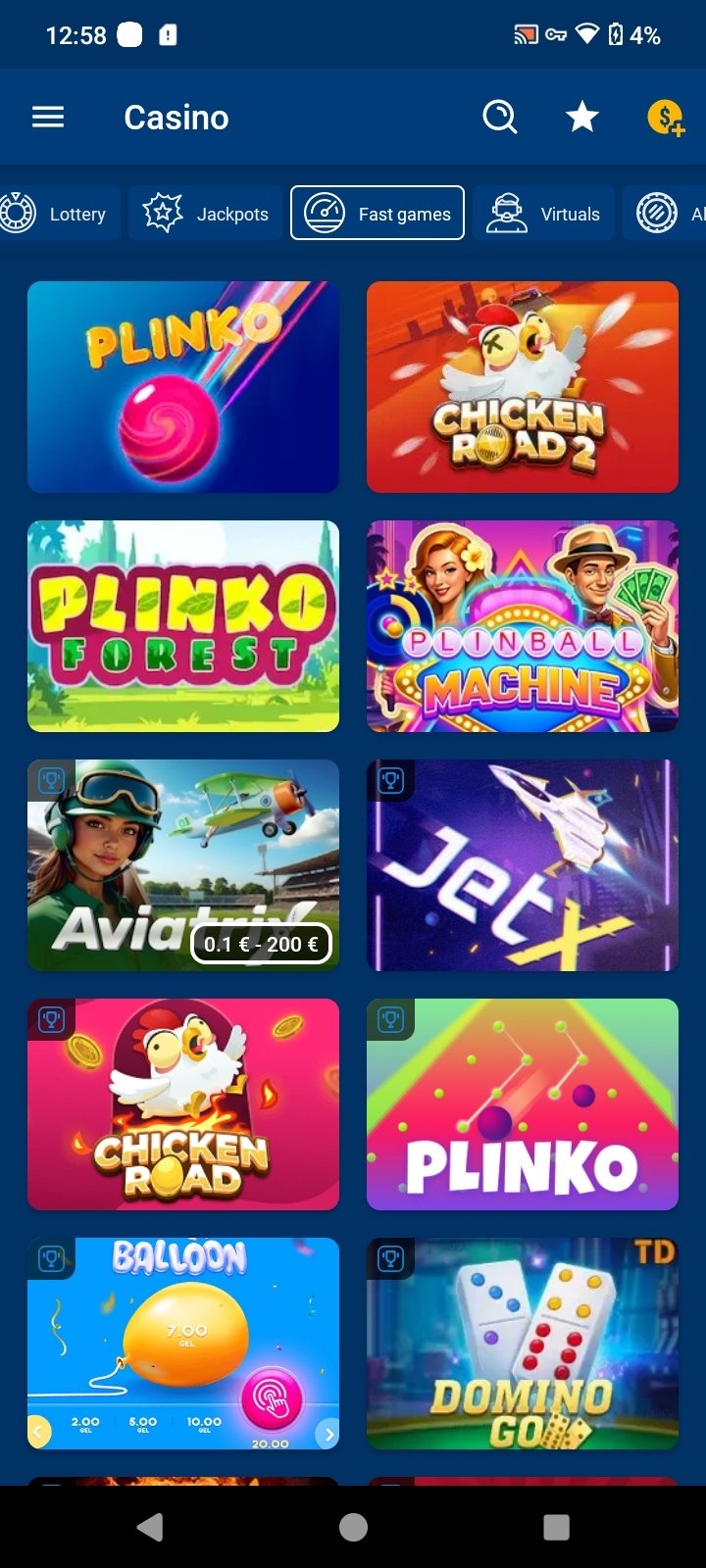This screenshot has width=706, height=1568.
Task: Return to the system home screen
Action: coord(353,1527)
